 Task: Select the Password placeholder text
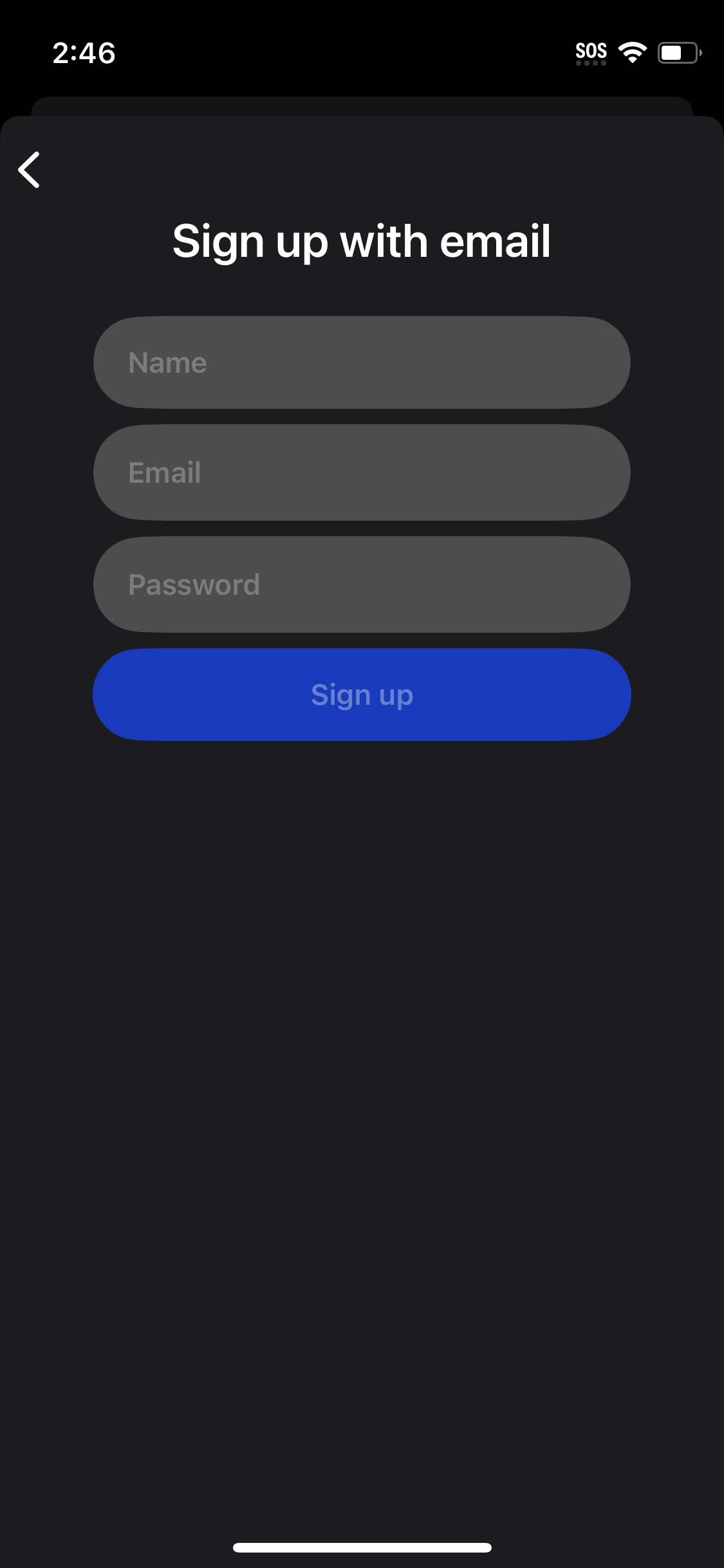click(x=194, y=583)
